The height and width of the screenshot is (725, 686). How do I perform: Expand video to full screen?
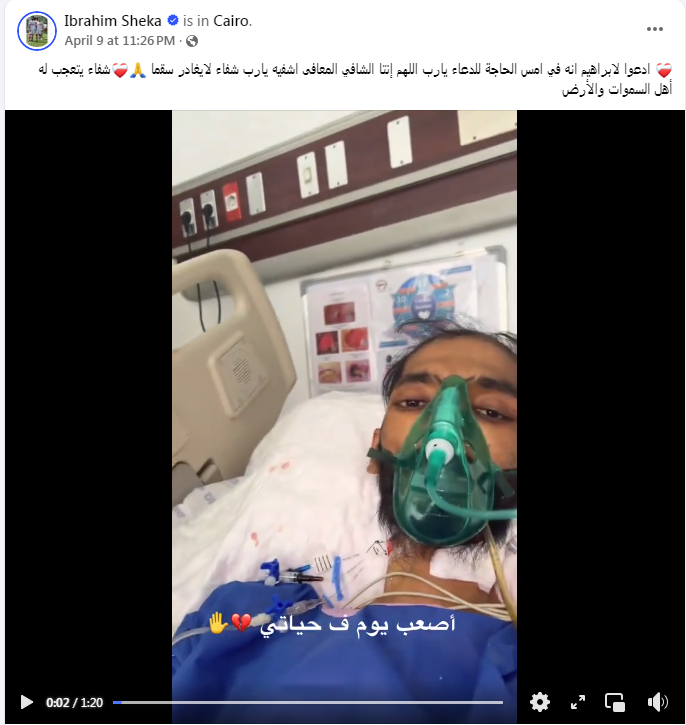click(578, 702)
